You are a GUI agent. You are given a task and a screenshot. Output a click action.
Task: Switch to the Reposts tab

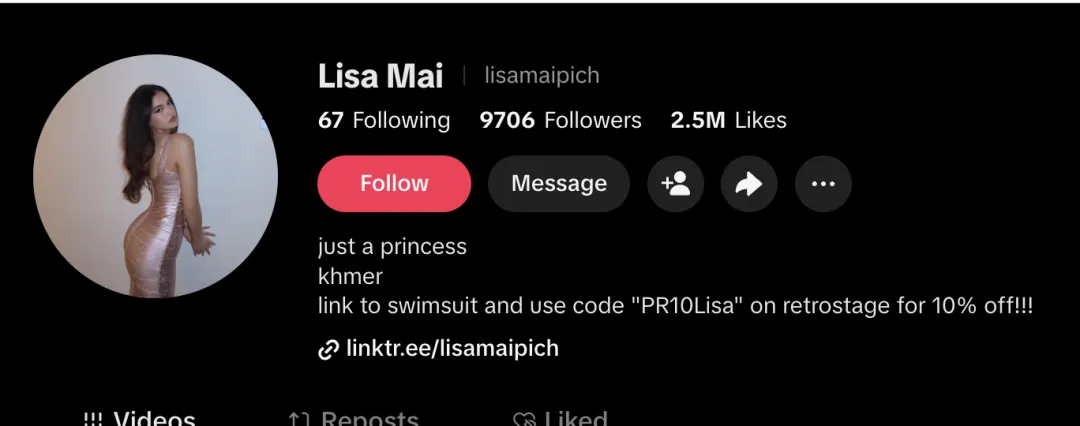click(x=353, y=417)
